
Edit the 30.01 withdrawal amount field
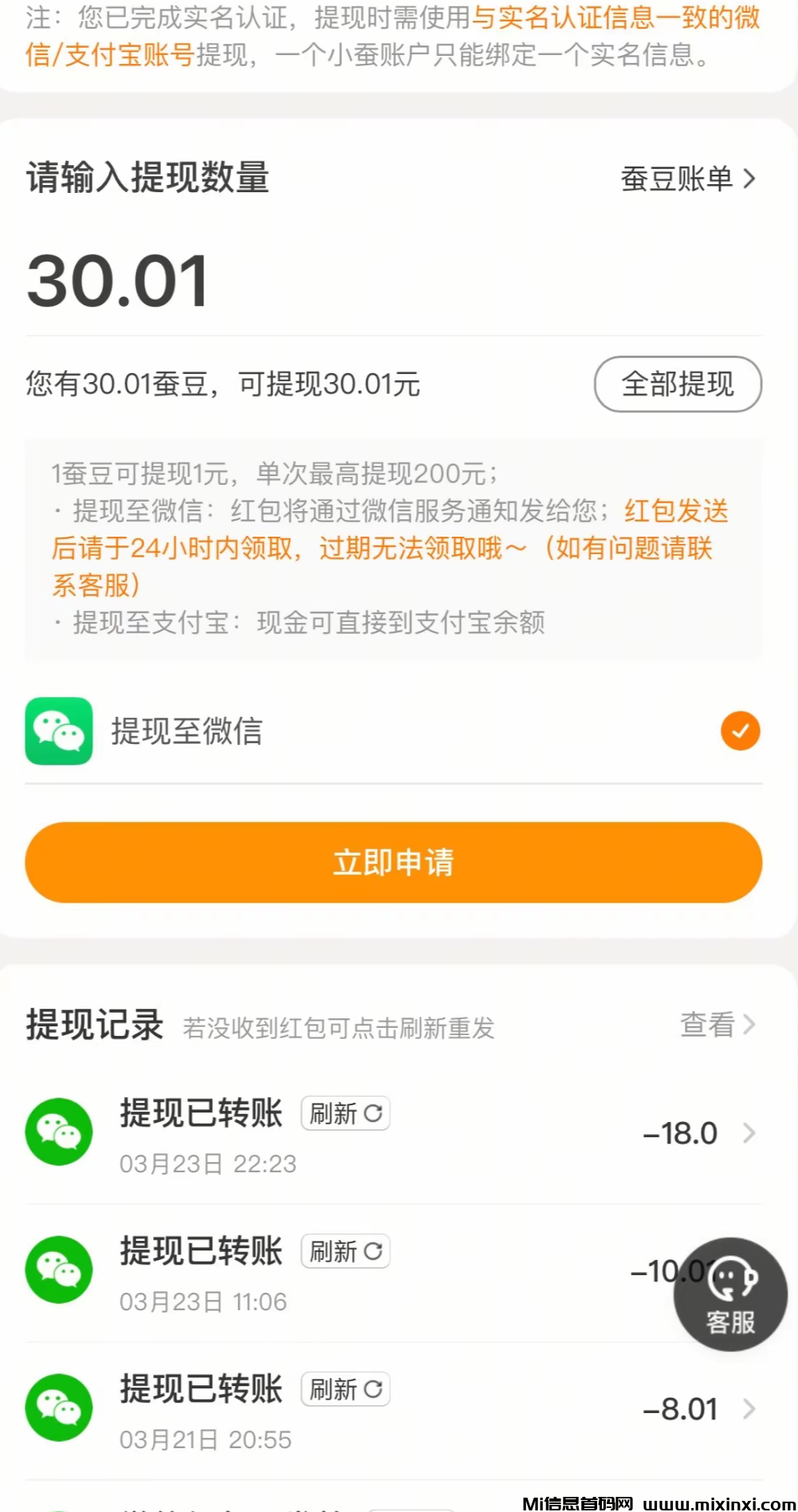pos(116,281)
